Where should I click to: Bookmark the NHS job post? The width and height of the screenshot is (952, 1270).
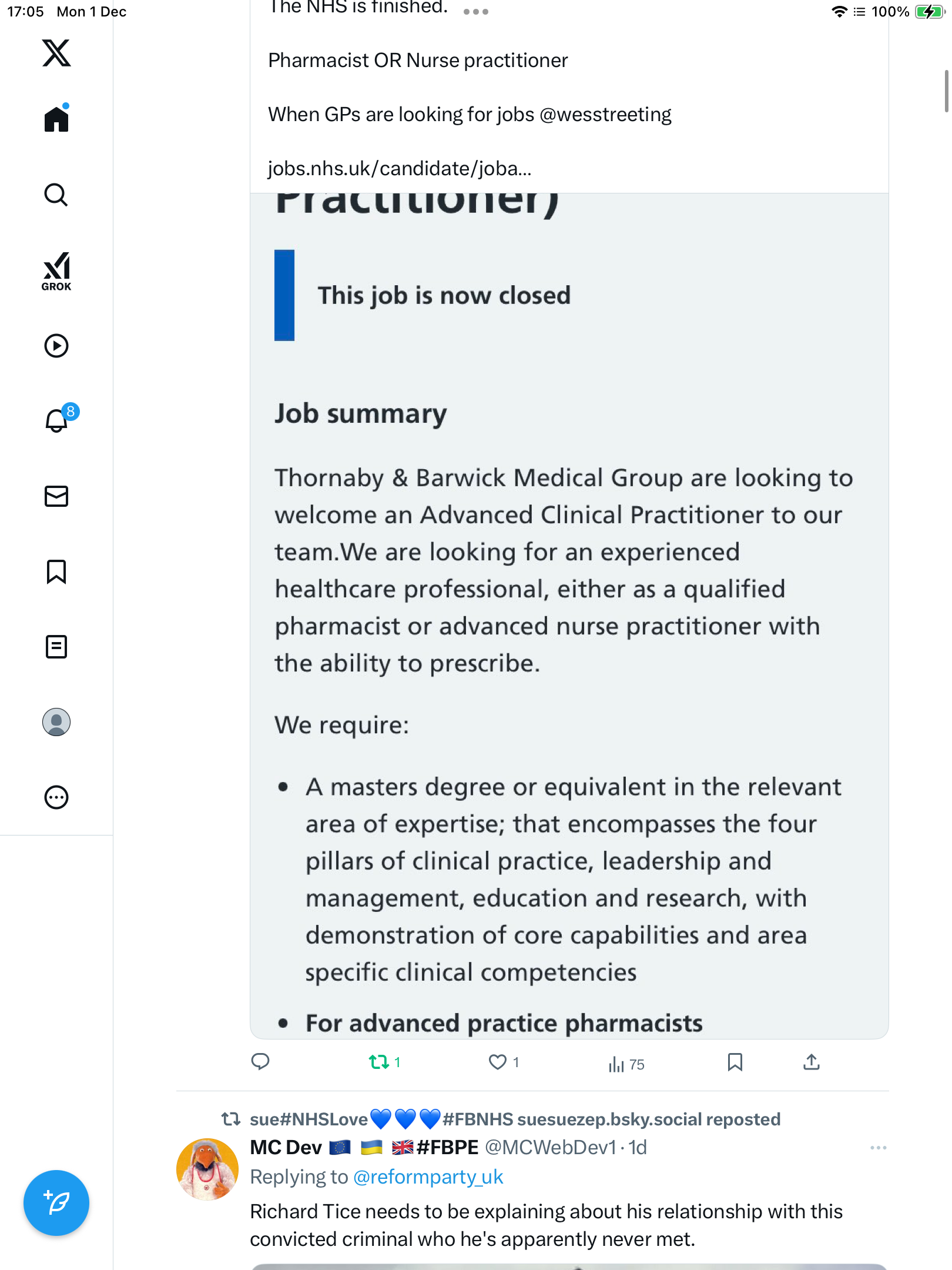(735, 1062)
